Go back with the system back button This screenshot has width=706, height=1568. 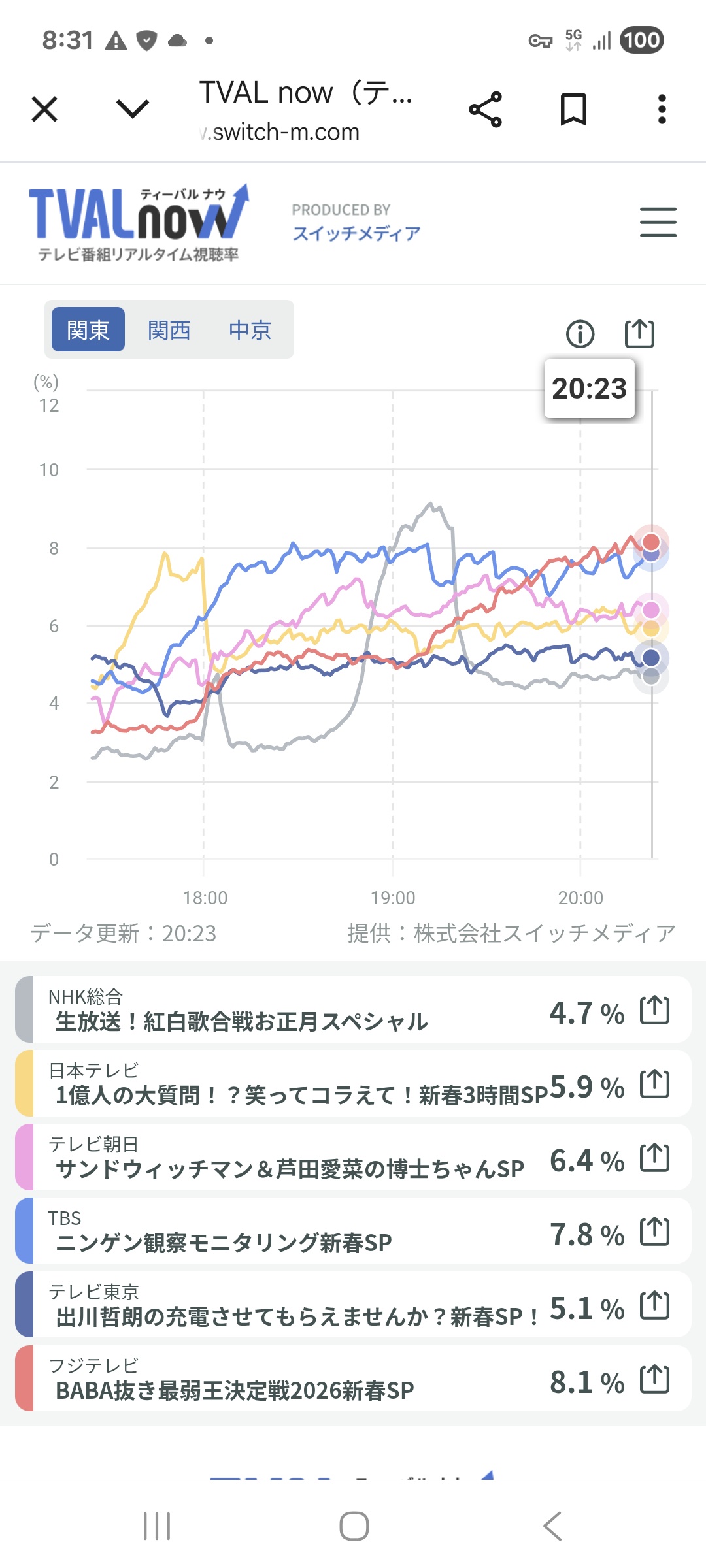click(x=552, y=1526)
